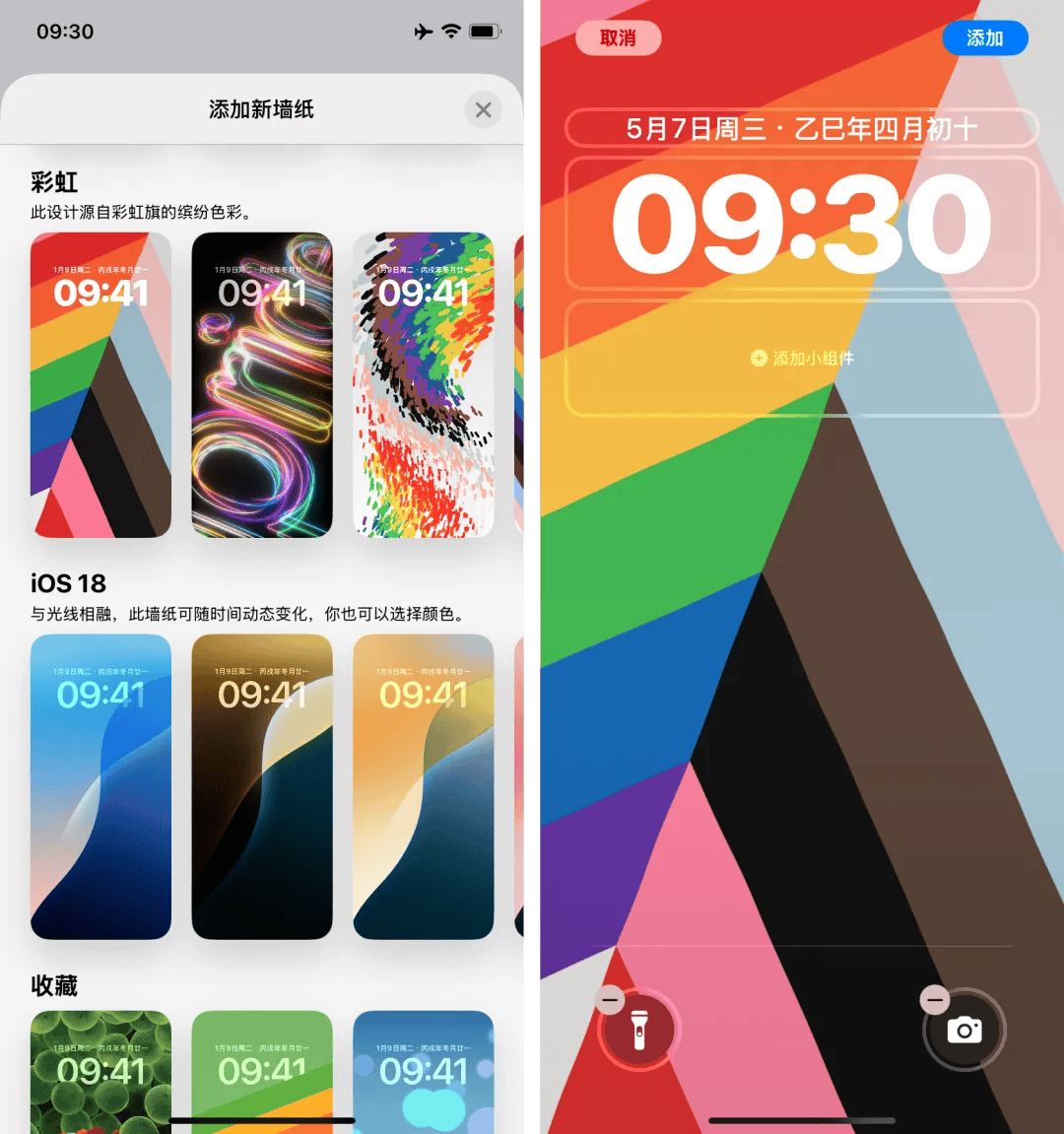Remove the camera lock screen control
1064x1134 pixels.
[934, 1000]
